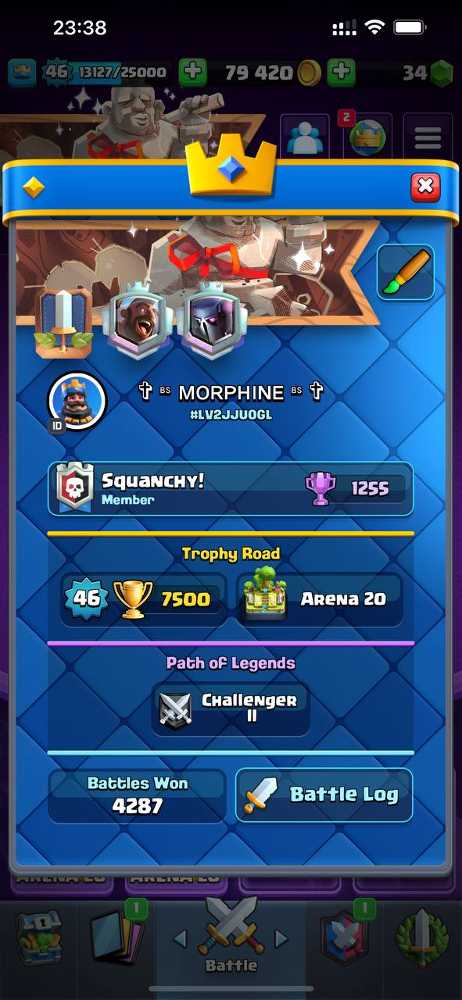Open the Battle Log

(x=324, y=795)
